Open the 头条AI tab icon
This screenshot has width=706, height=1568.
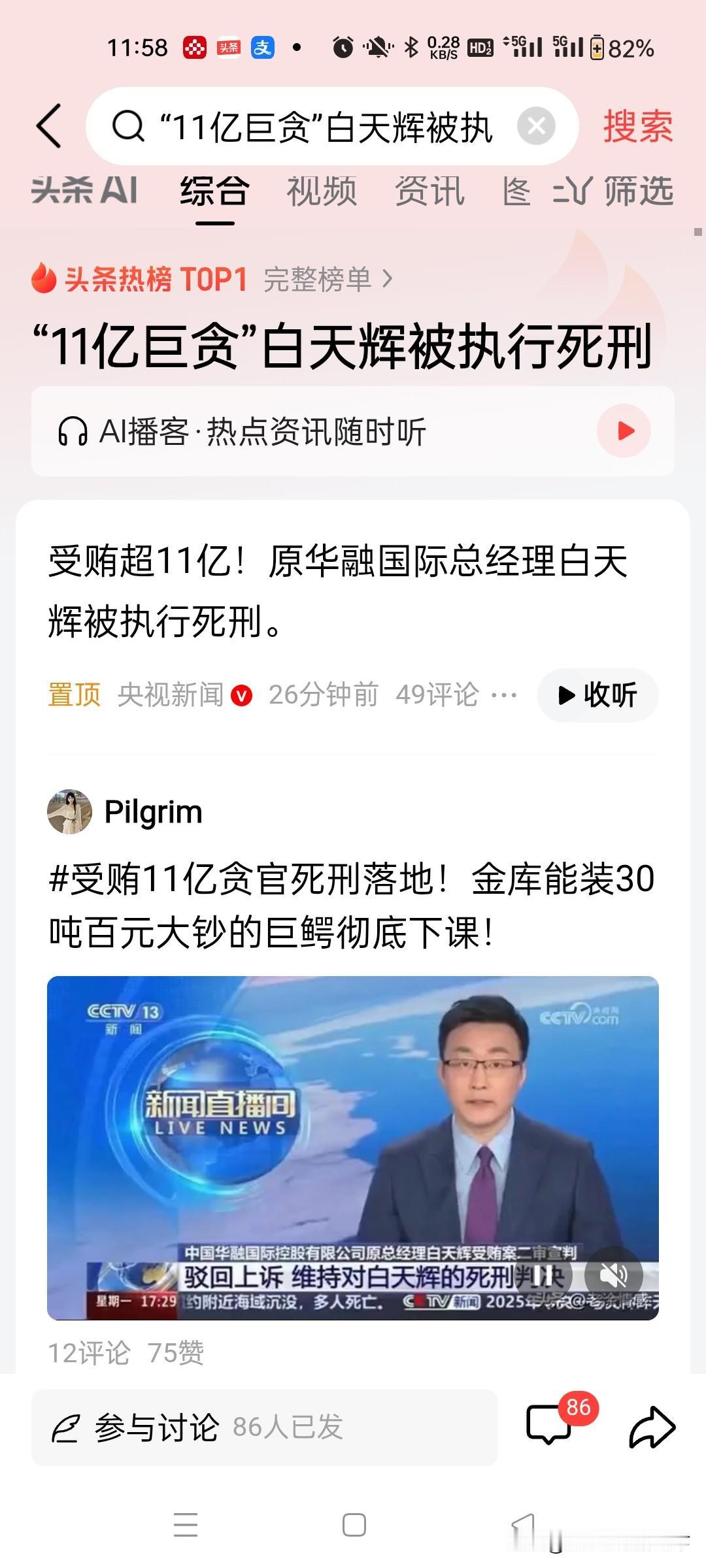(x=84, y=193)
